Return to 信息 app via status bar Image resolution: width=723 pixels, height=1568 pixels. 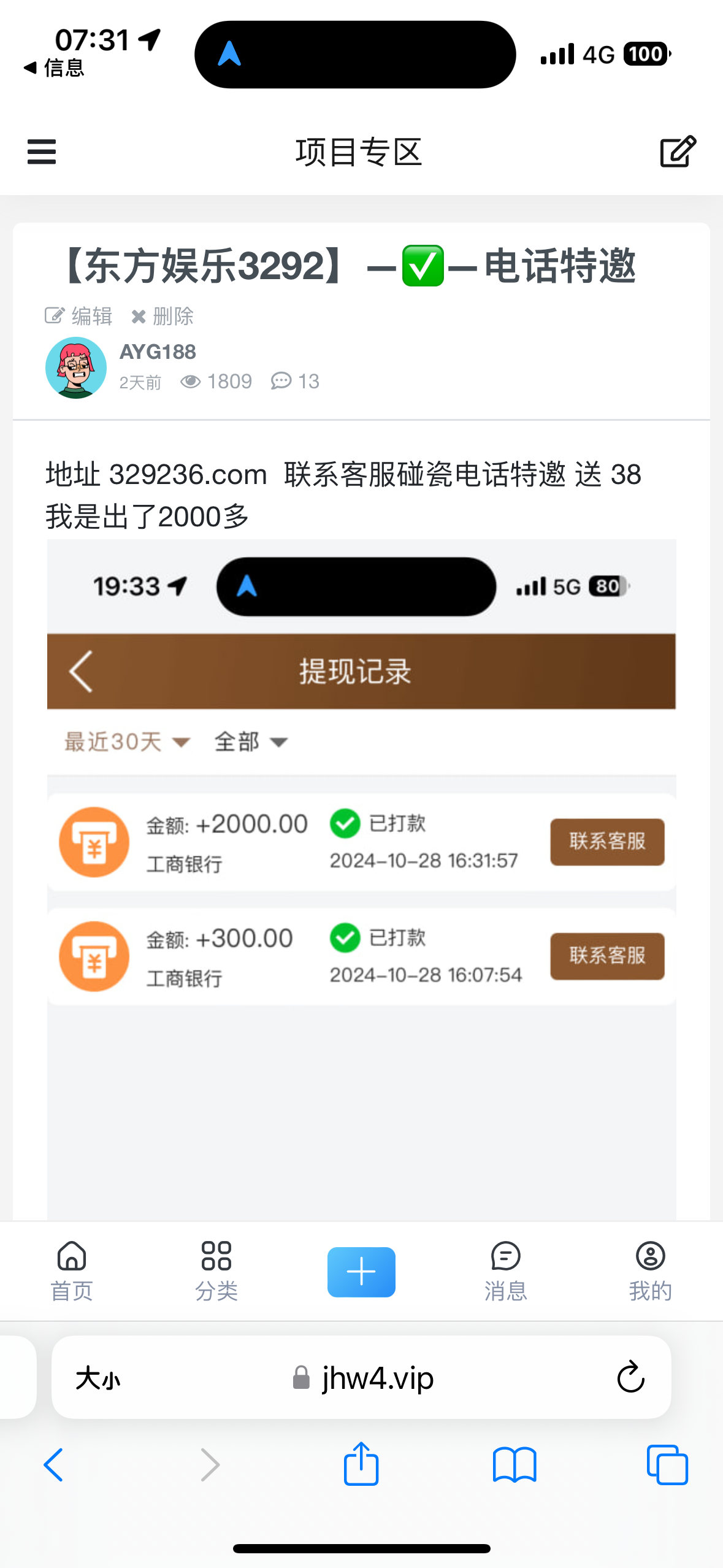pyautogui.click(x=54, y=67)
